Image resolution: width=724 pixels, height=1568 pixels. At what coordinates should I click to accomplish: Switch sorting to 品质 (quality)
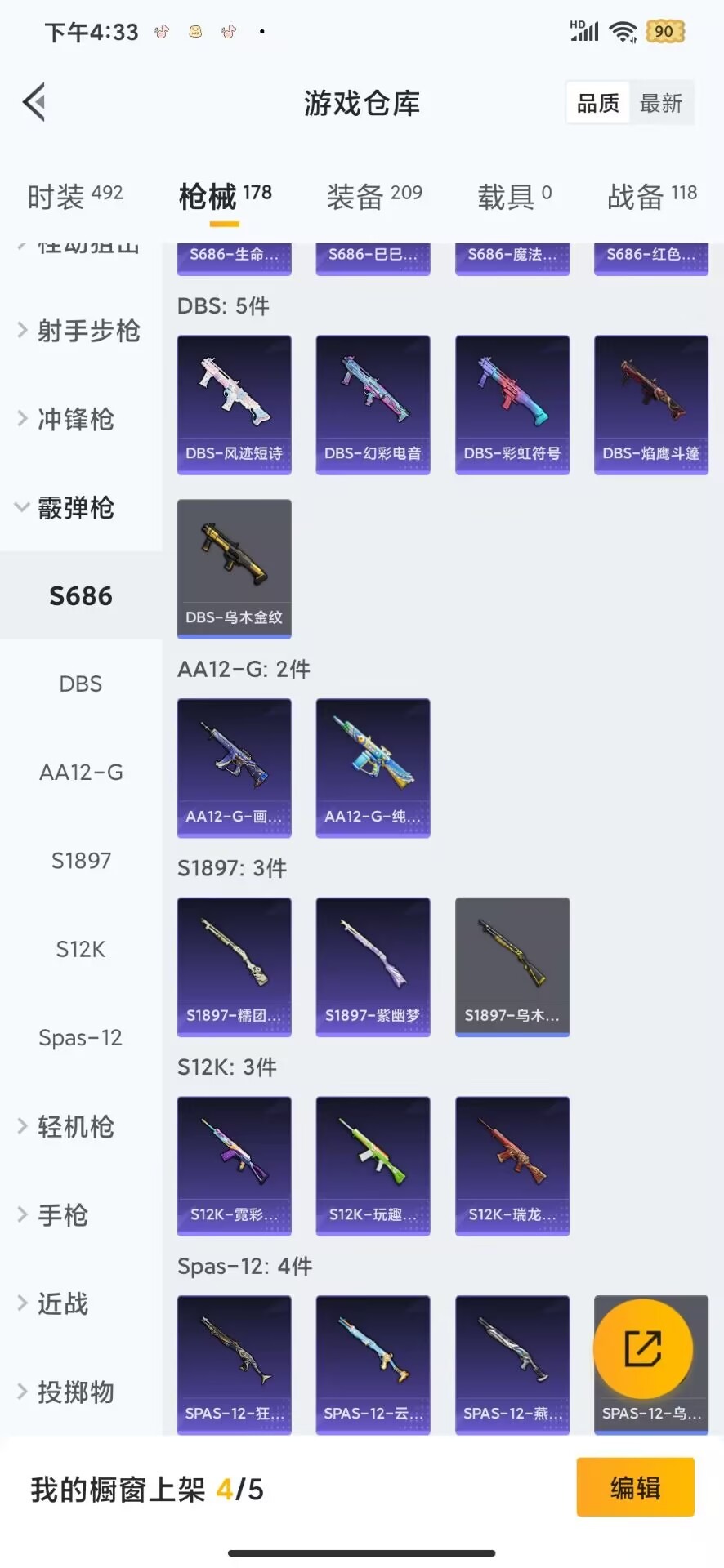[597, 102]
